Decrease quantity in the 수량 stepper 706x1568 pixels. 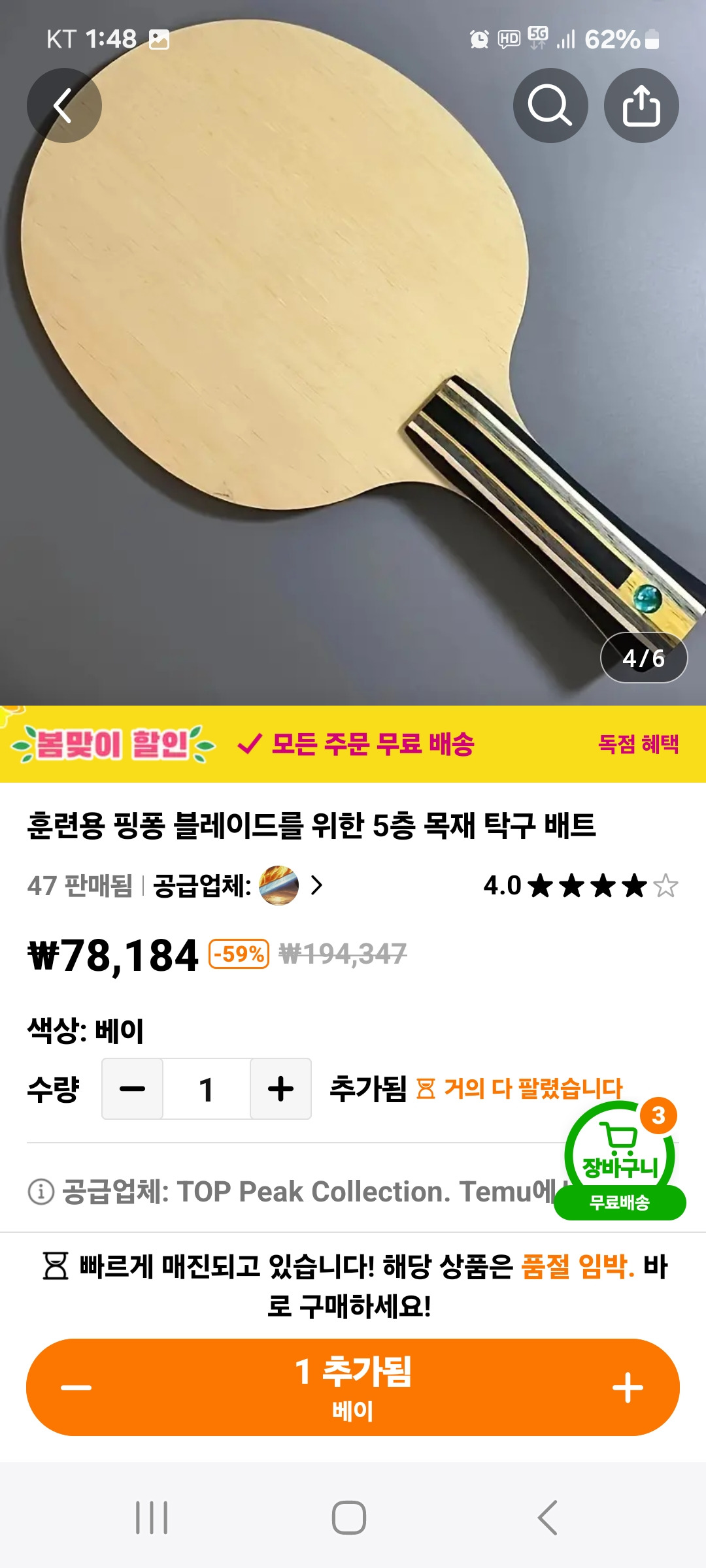tap(133, 1089)
